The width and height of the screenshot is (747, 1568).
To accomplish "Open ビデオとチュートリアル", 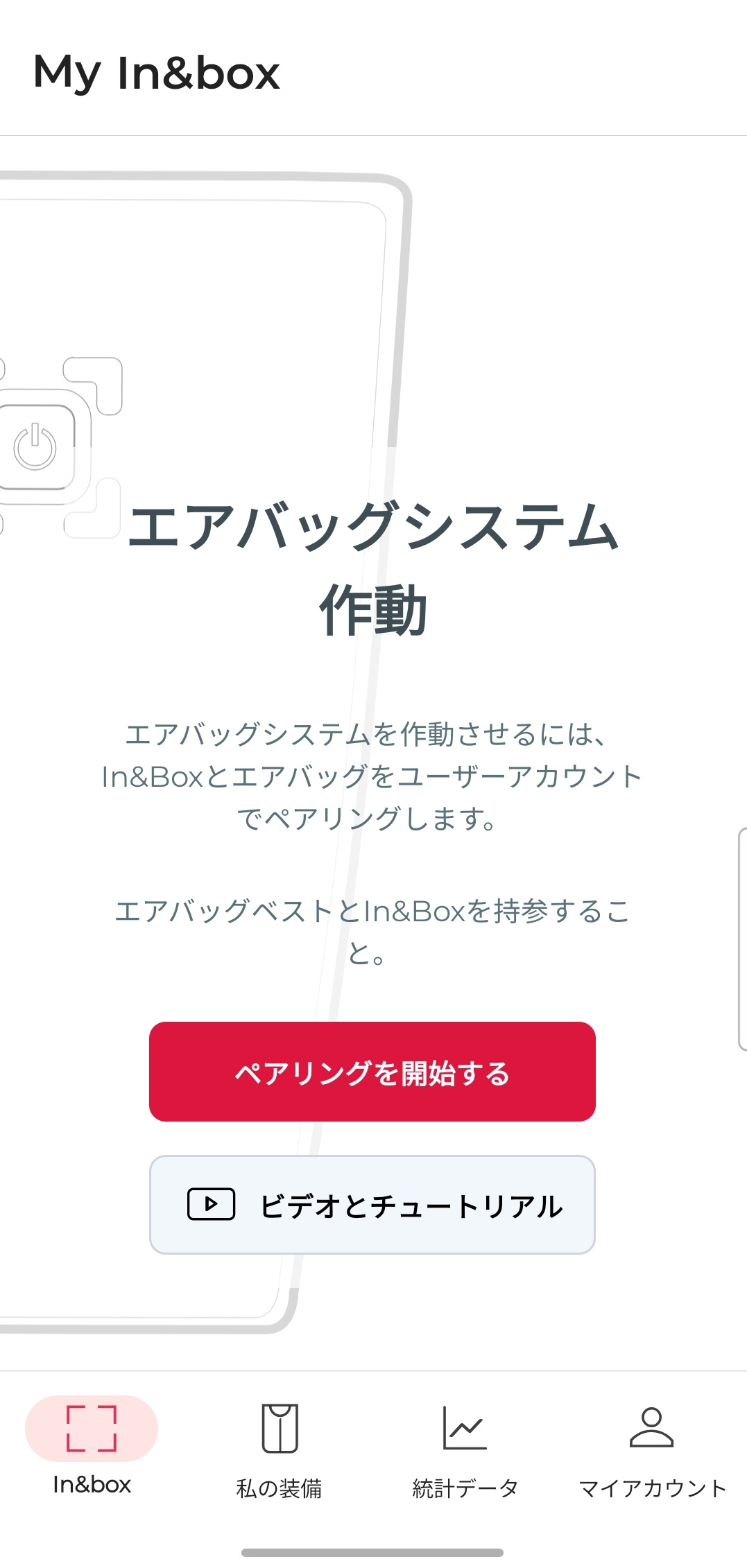I will click(372, 1205).
